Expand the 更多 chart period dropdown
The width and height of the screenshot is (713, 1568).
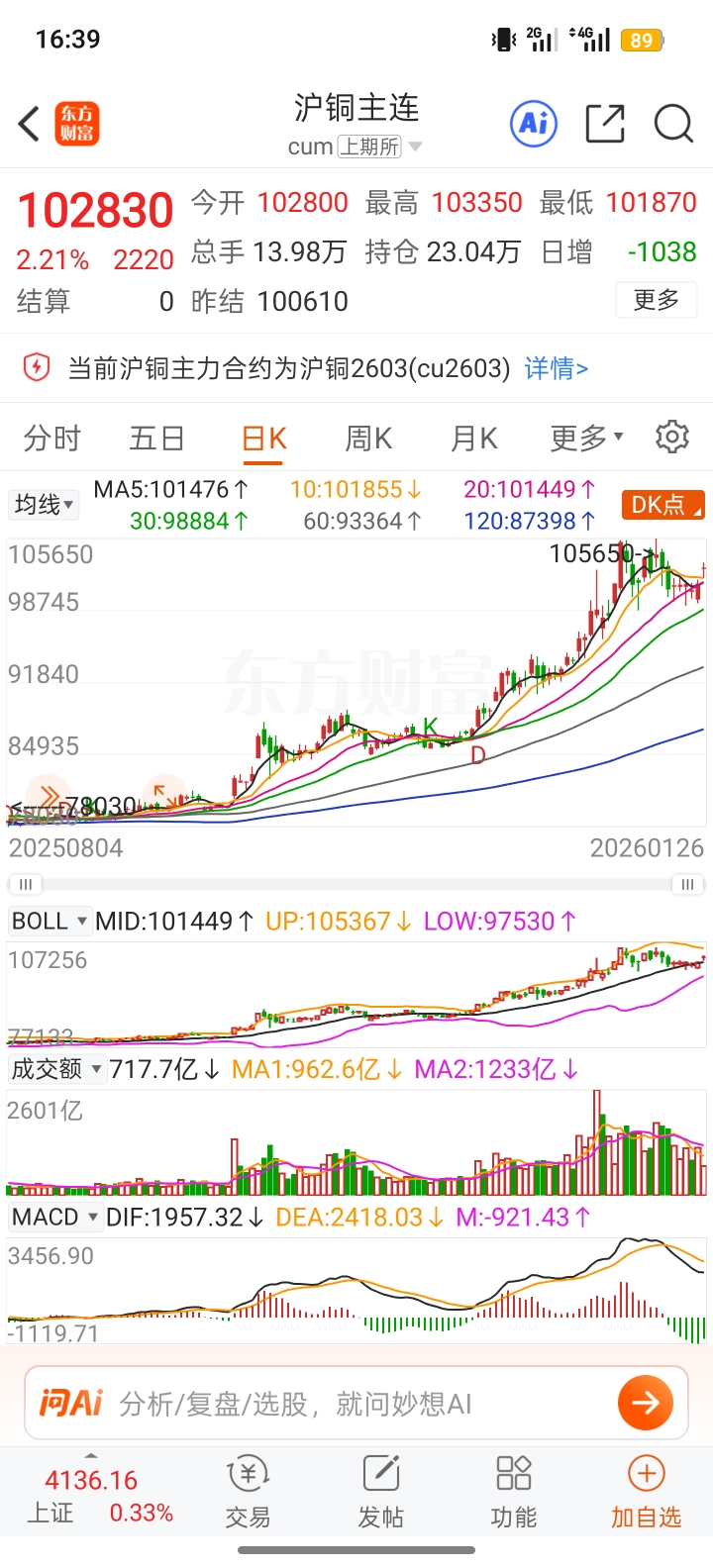pyautogui.click(x=583, y=437)
